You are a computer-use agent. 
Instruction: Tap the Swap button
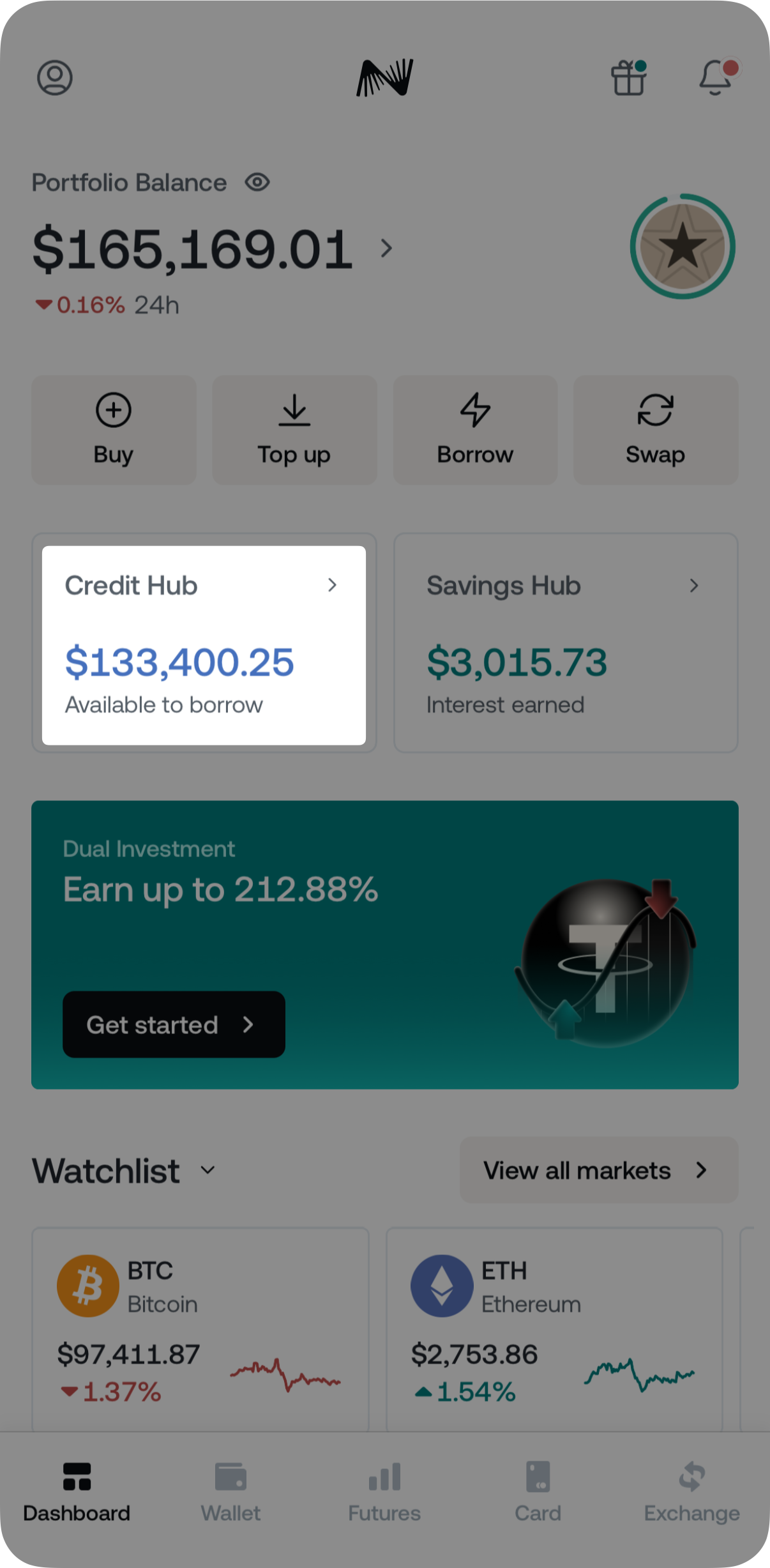pos(656,429)
